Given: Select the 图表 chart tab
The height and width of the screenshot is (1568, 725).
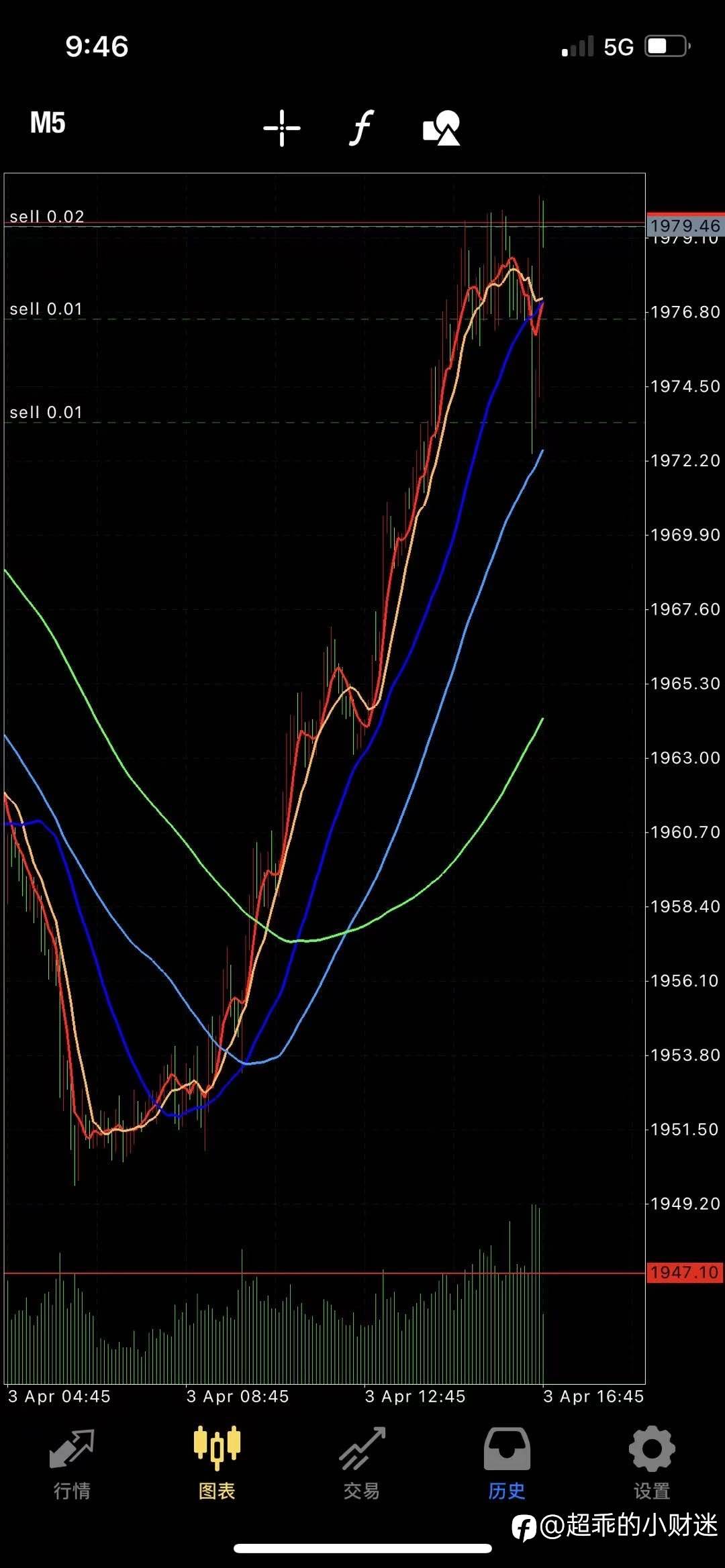Looking at the screenshot, I should pyautogui.click(x=217, y=1463).
